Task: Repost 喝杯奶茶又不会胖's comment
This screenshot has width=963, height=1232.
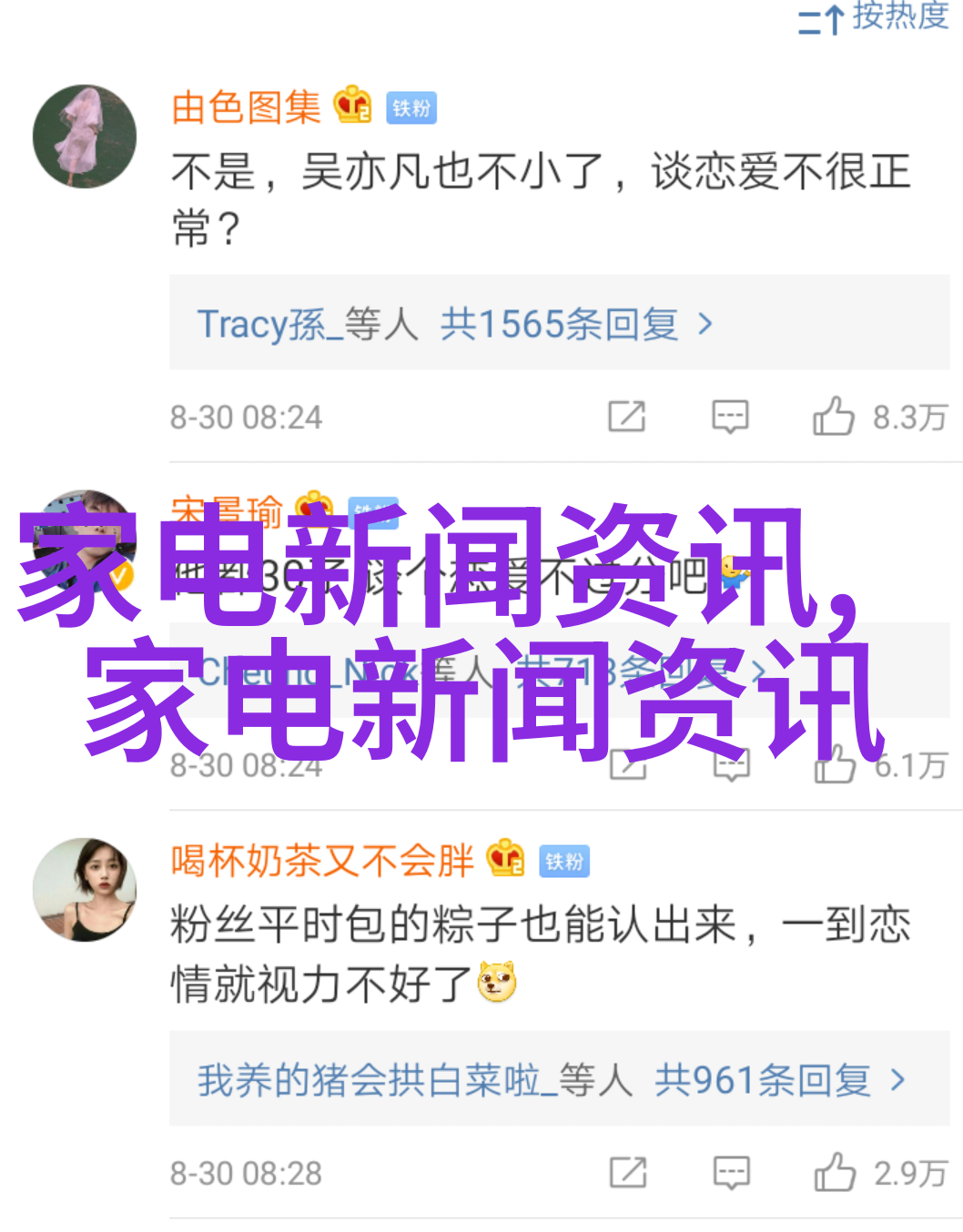Action: coord(628,1173)
